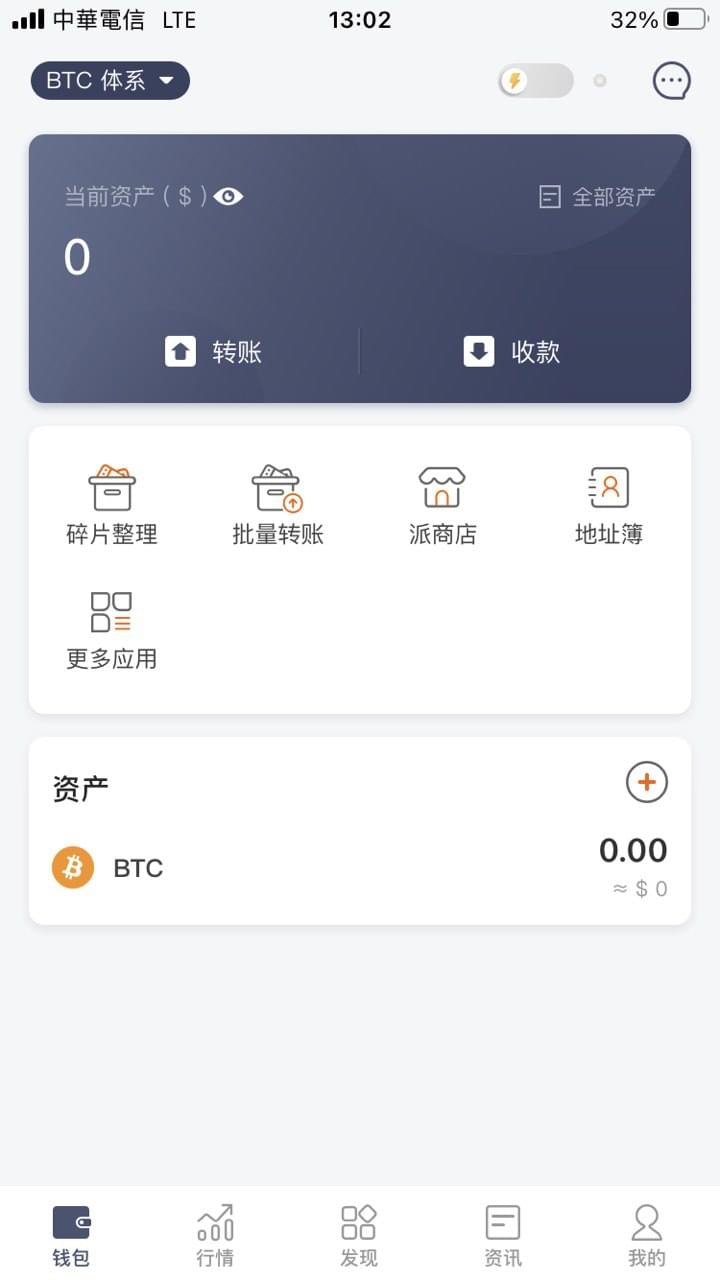Tap the 更多应用 more apps icon
Screen dimensions: 720x1280
[110, 613]
